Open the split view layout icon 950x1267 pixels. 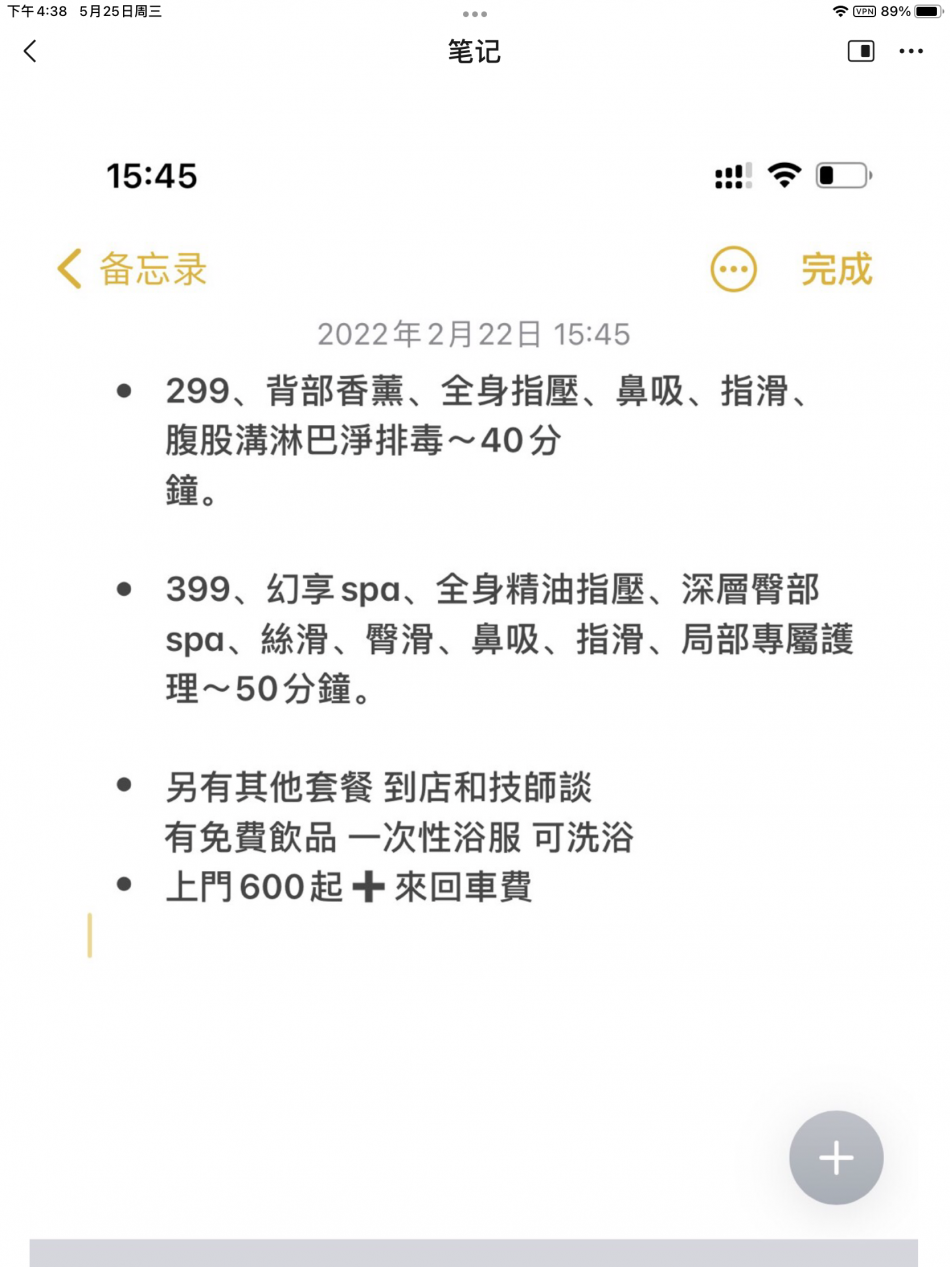[860, 51]
